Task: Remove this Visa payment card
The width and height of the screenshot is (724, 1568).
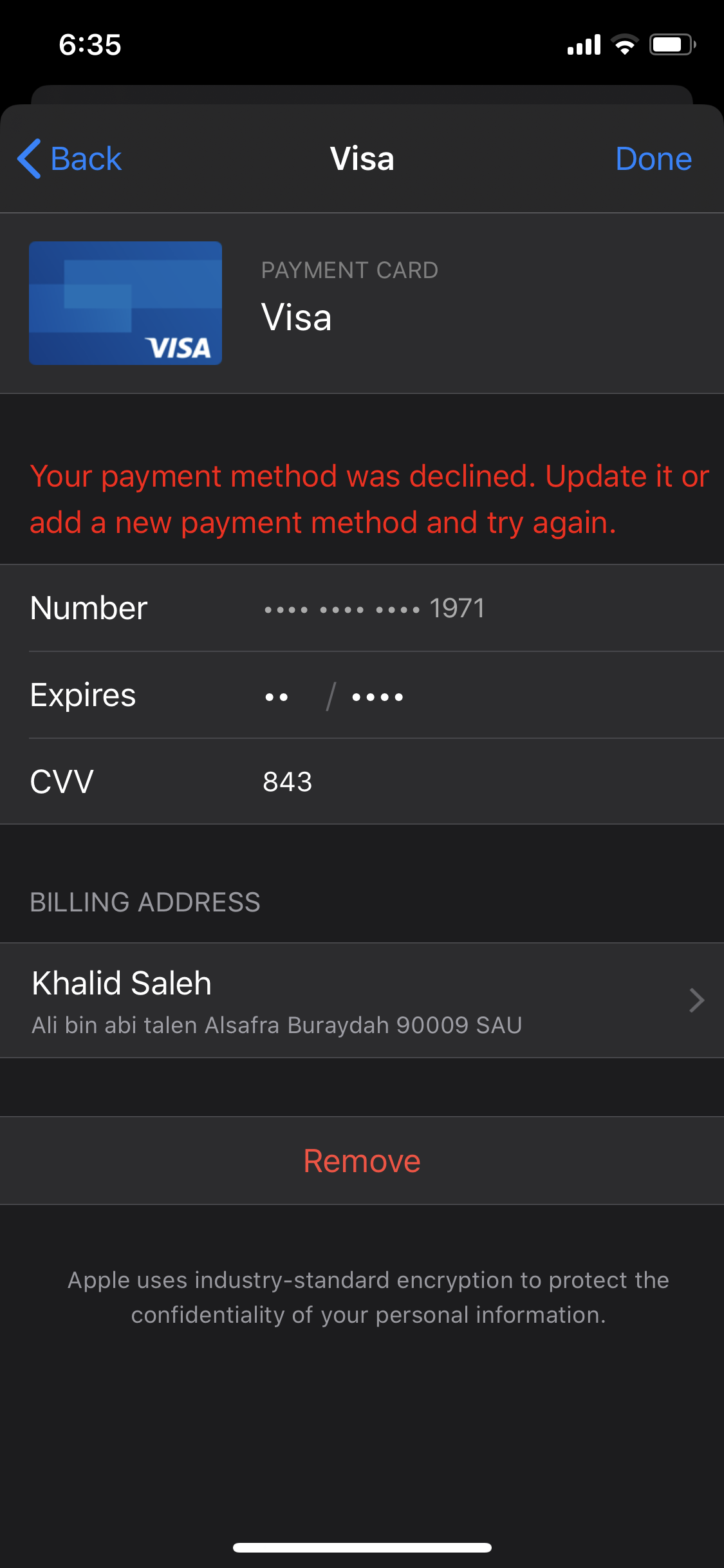Action: (362, 1161)
